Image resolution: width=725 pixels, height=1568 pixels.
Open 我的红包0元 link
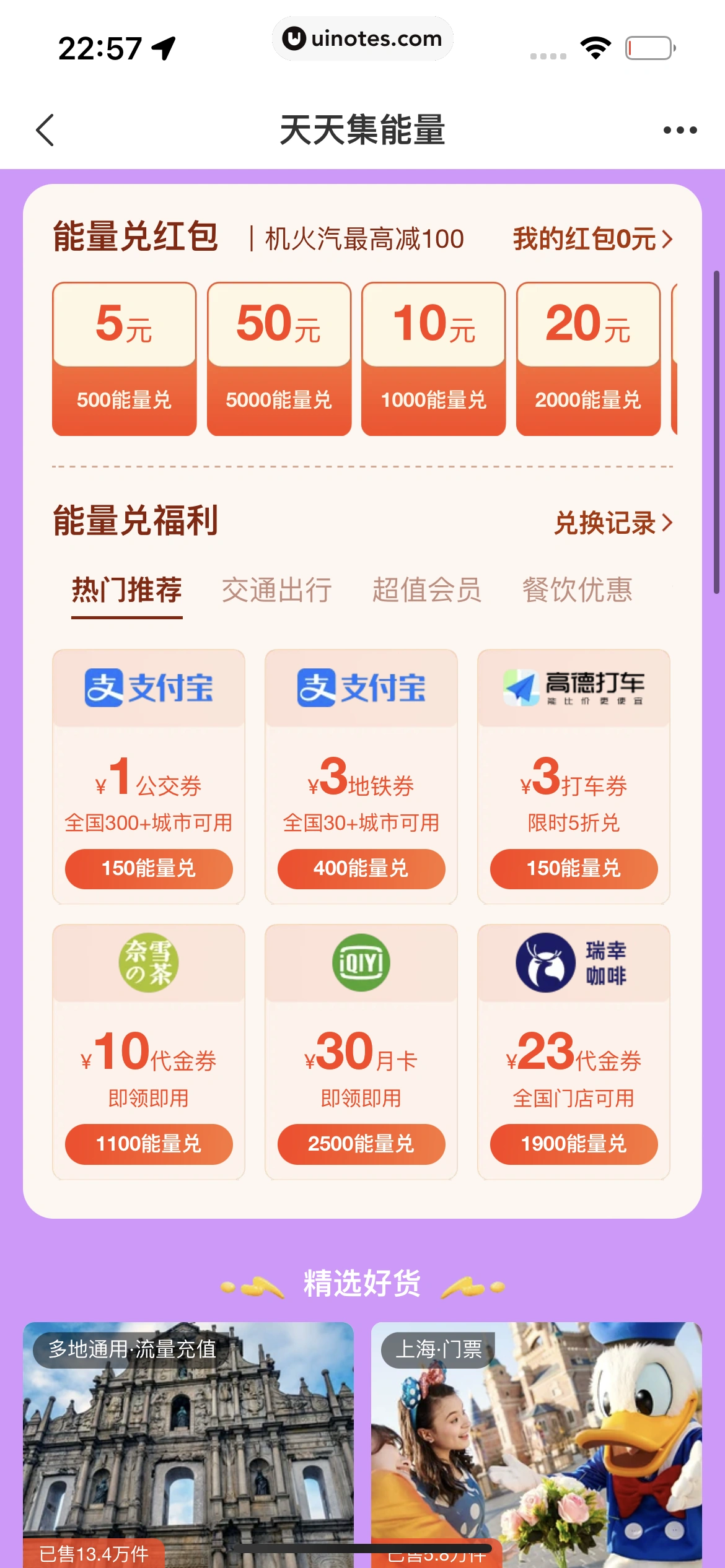[x=592, y=239]
